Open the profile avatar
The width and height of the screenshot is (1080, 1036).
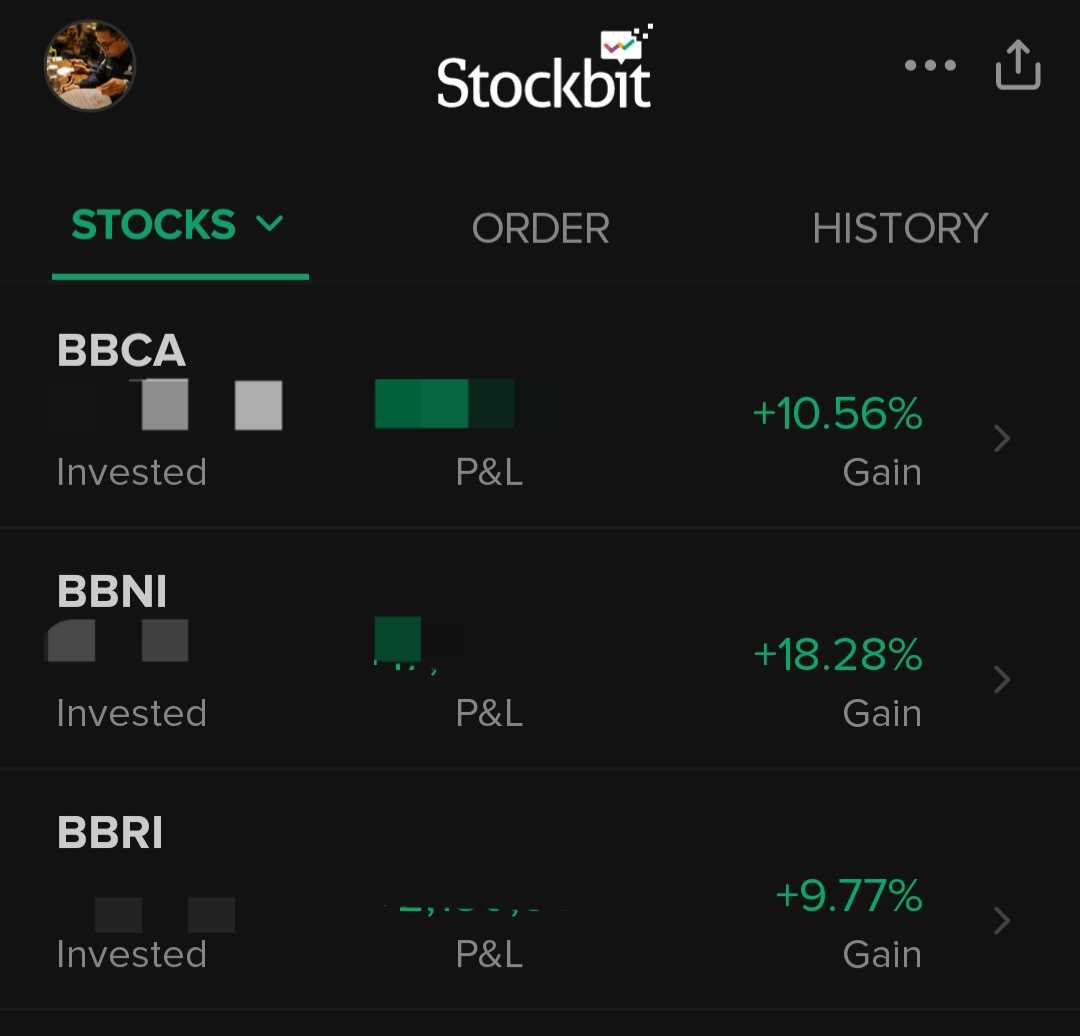[90, 66]
